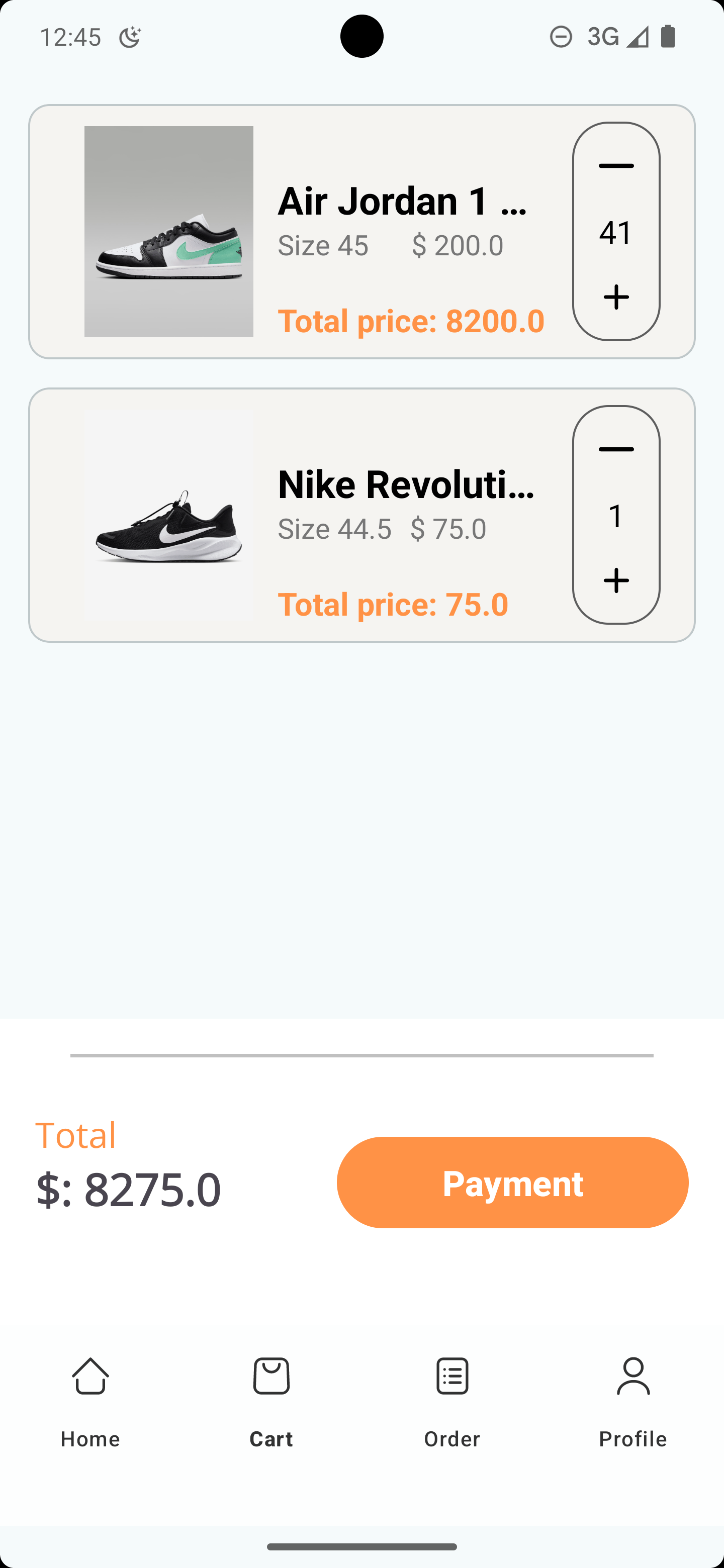
Task: Tap the Payment button
Action: [x=512, y=1182]
